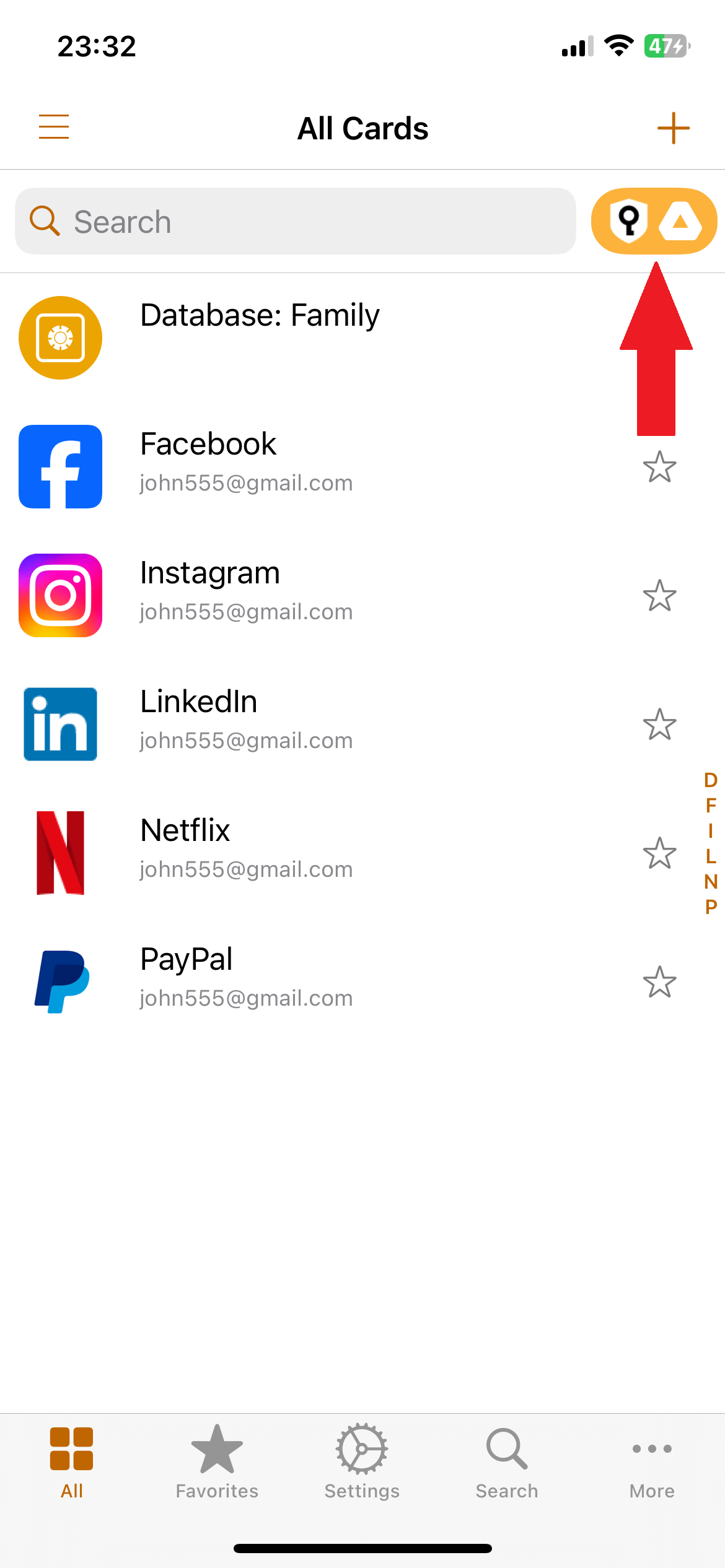This screenshot has width=725, height=1568.
Task: Add a new card with plus icon
Action: [673, 128]
